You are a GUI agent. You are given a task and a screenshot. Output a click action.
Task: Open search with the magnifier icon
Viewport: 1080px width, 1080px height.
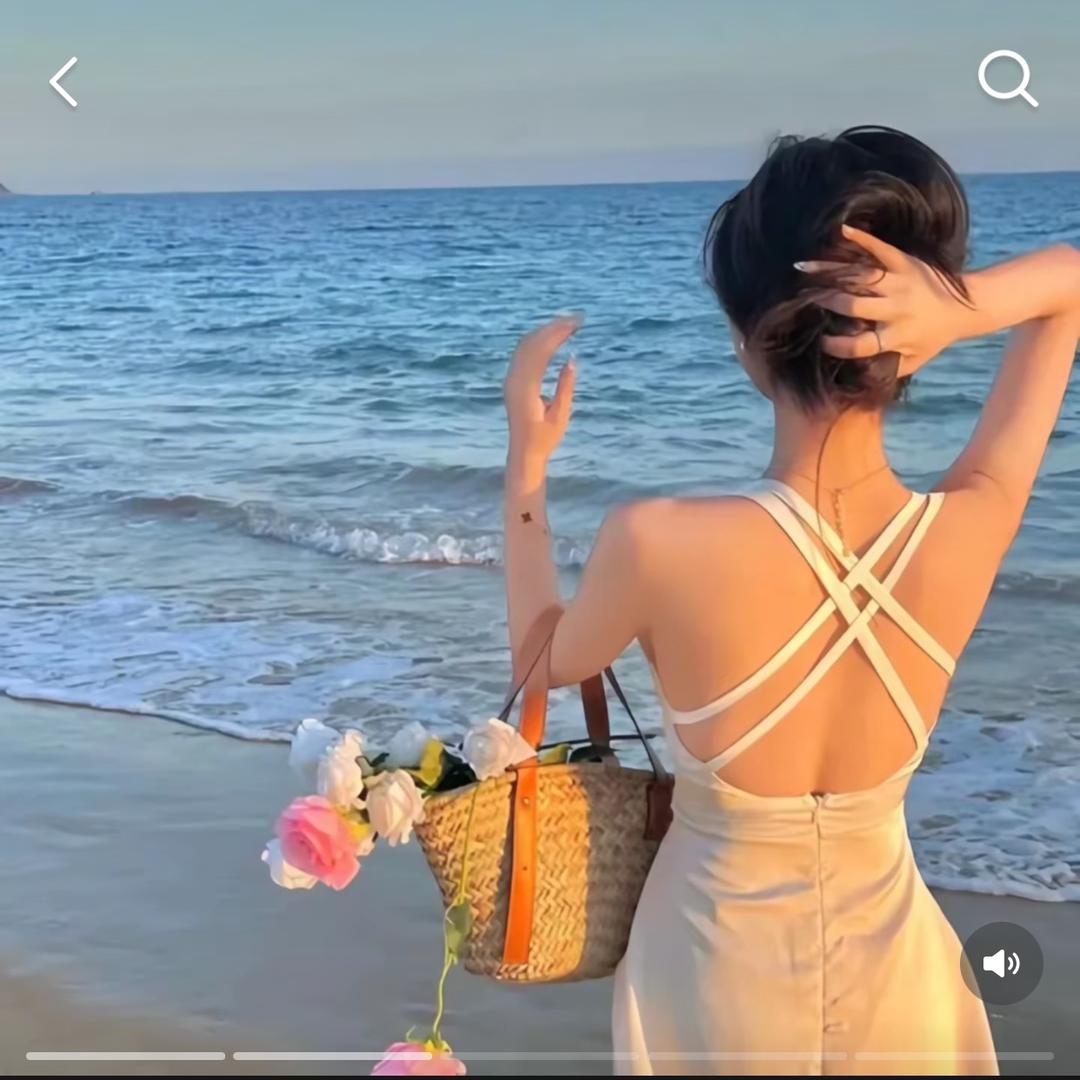coord(1007,79)
